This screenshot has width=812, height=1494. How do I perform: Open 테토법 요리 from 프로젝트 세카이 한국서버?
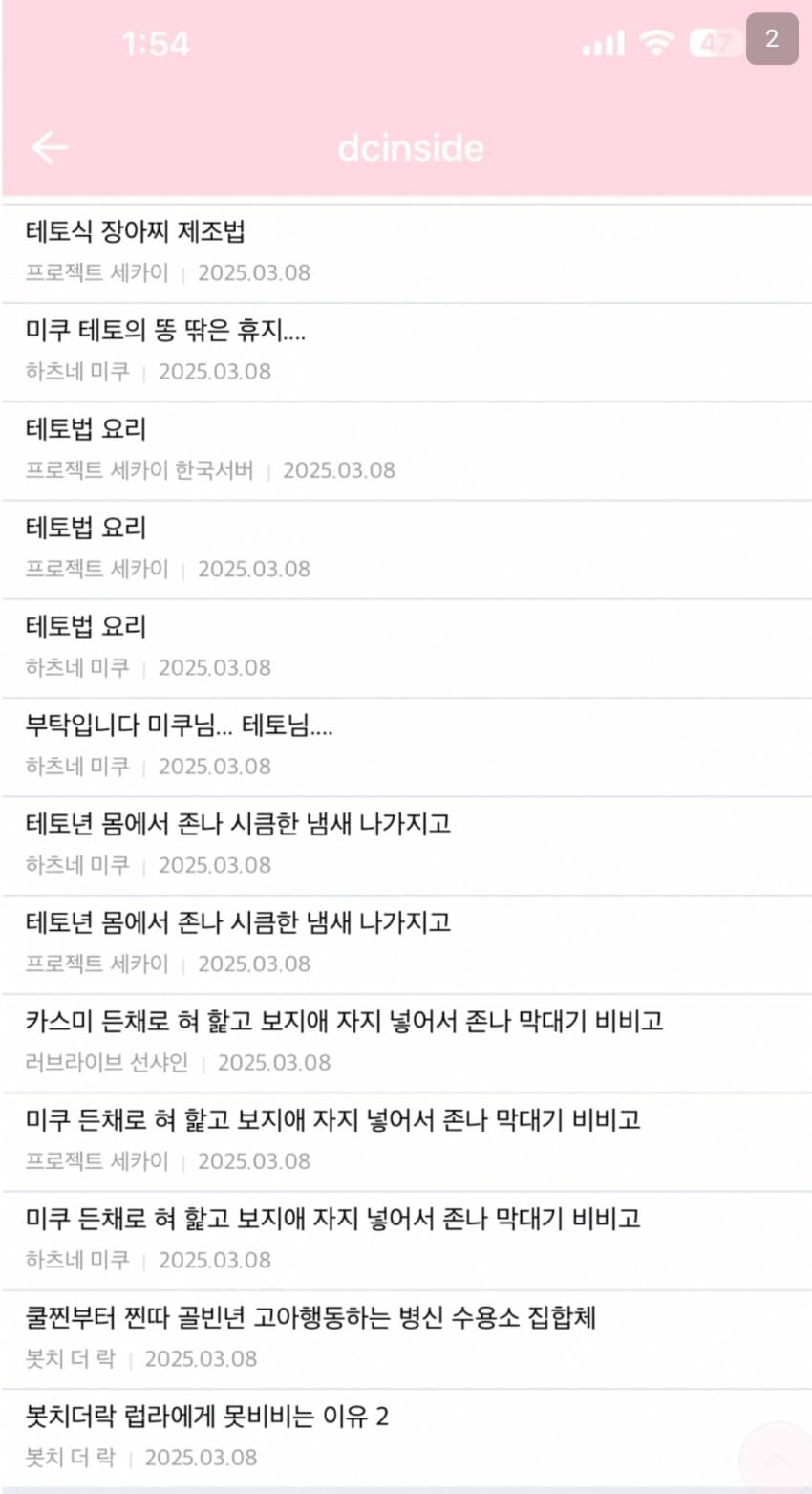[86, 429]
